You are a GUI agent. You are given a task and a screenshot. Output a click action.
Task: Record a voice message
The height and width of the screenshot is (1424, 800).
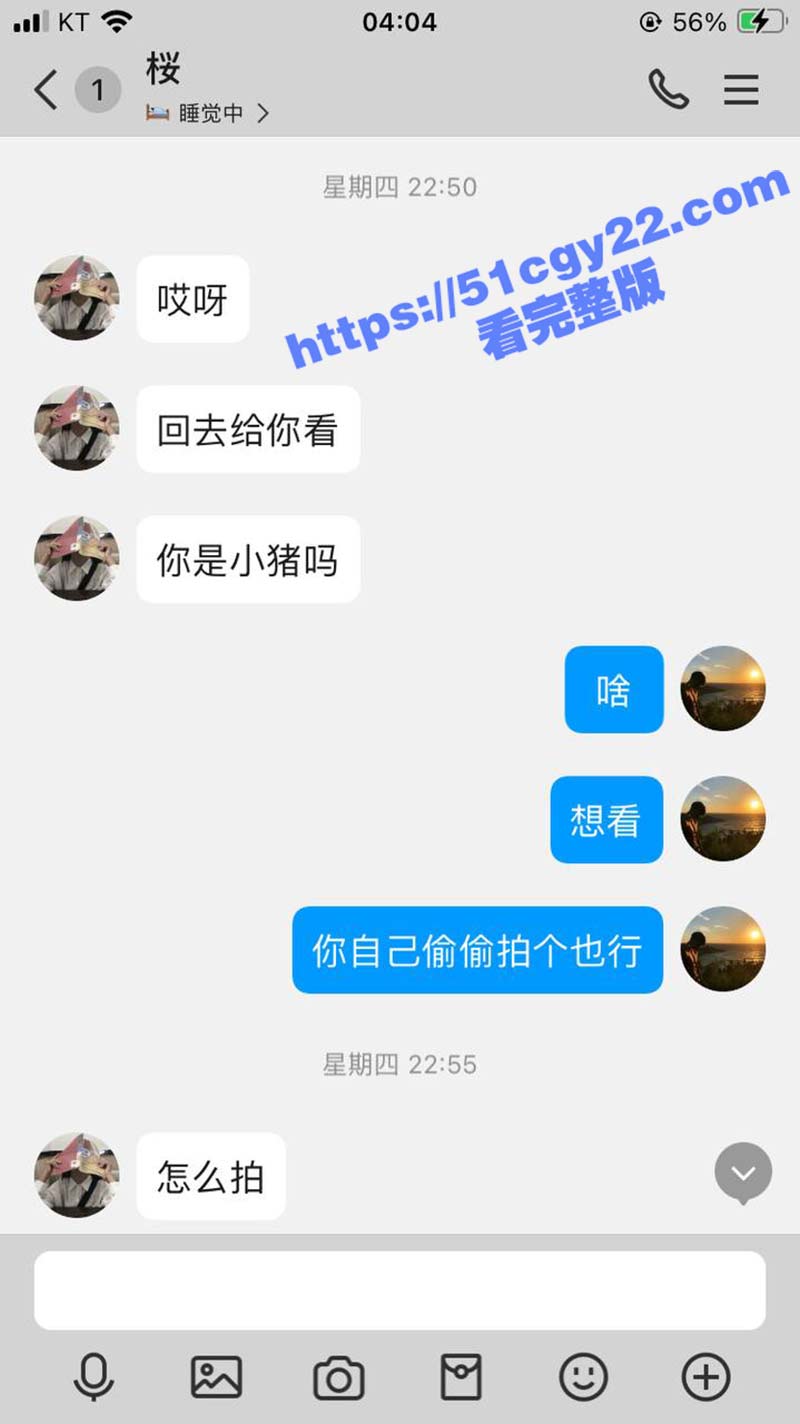(94, 1378)
